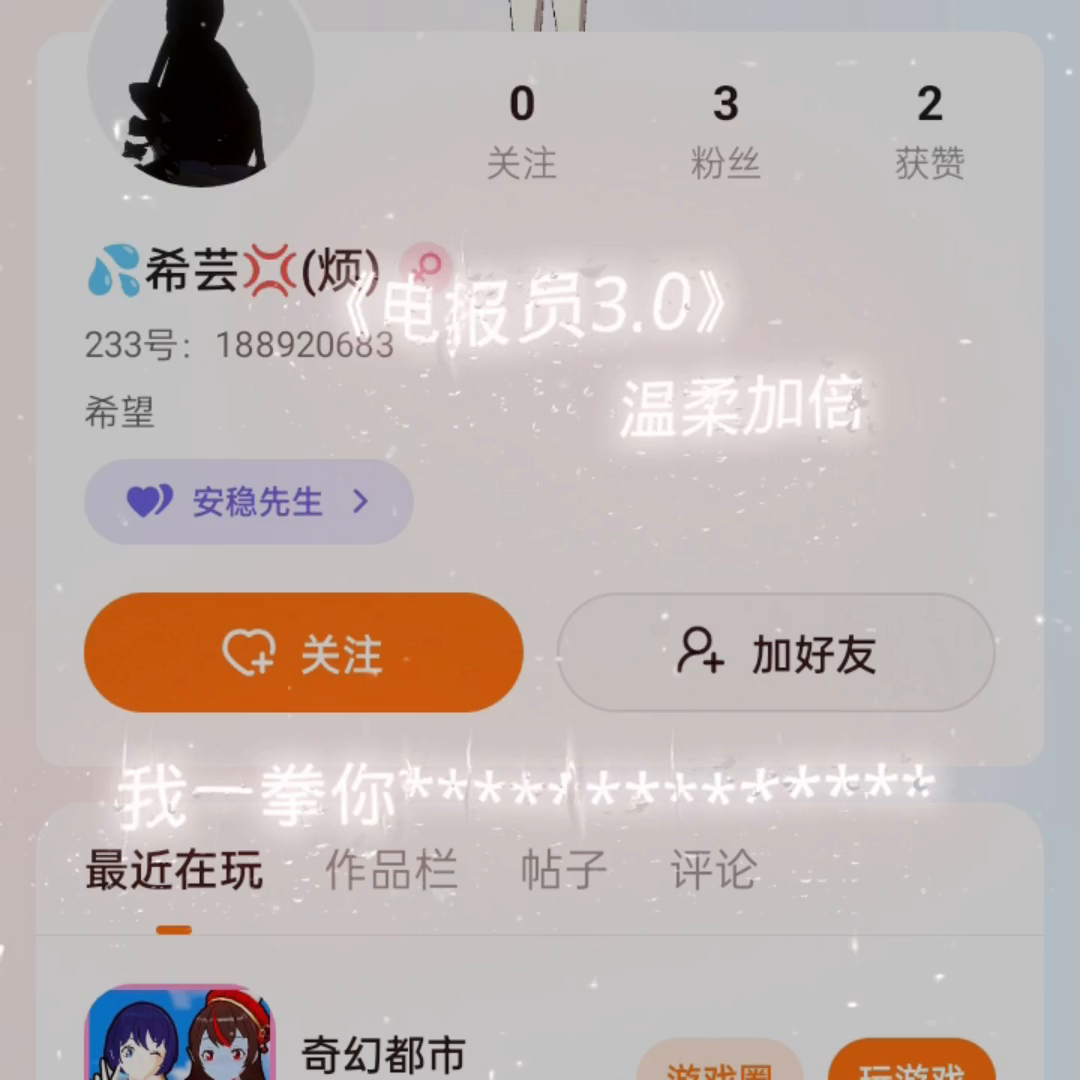1080x1080 pixels.
Task: Select the 最近在玩 tab
Action: click(174, 871)
